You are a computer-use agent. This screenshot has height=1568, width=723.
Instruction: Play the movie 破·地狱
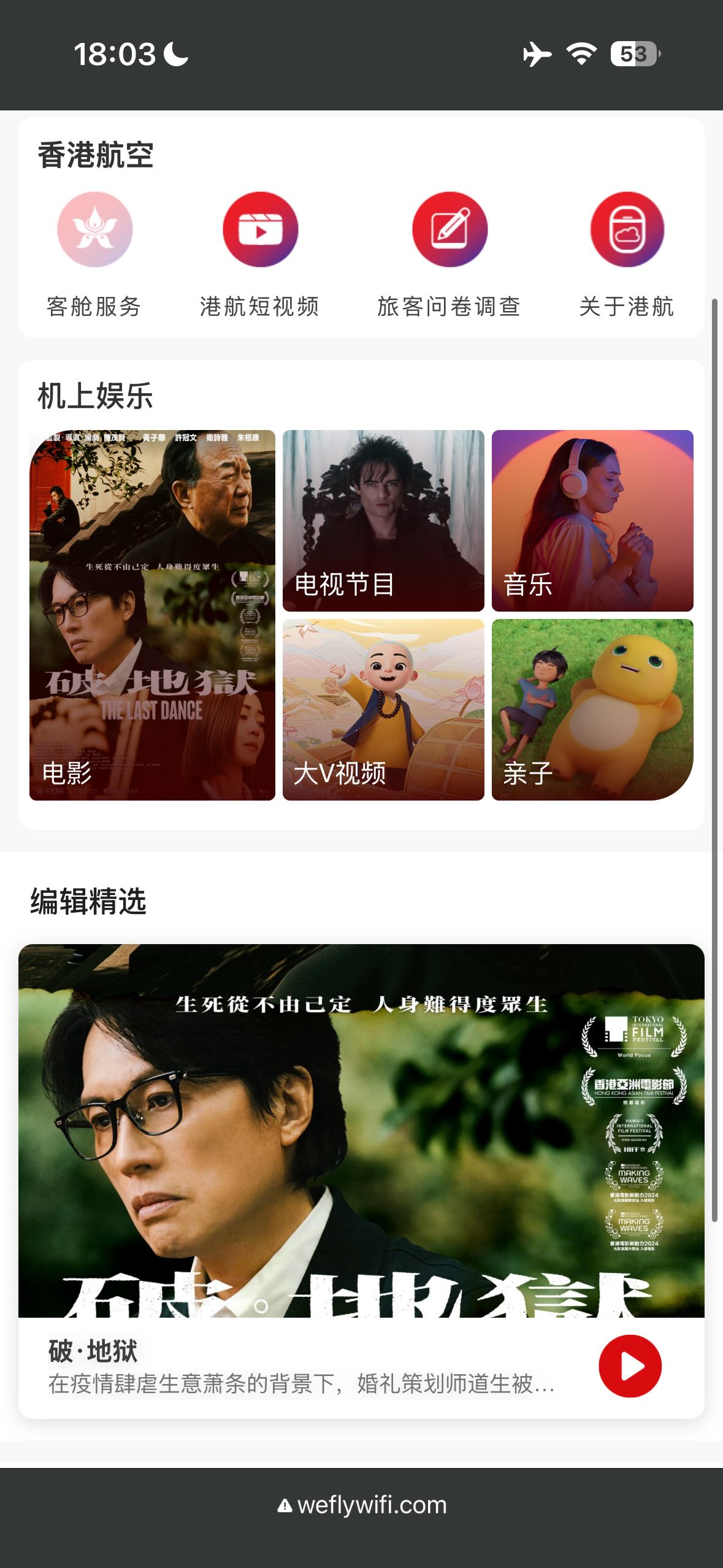630,1366
